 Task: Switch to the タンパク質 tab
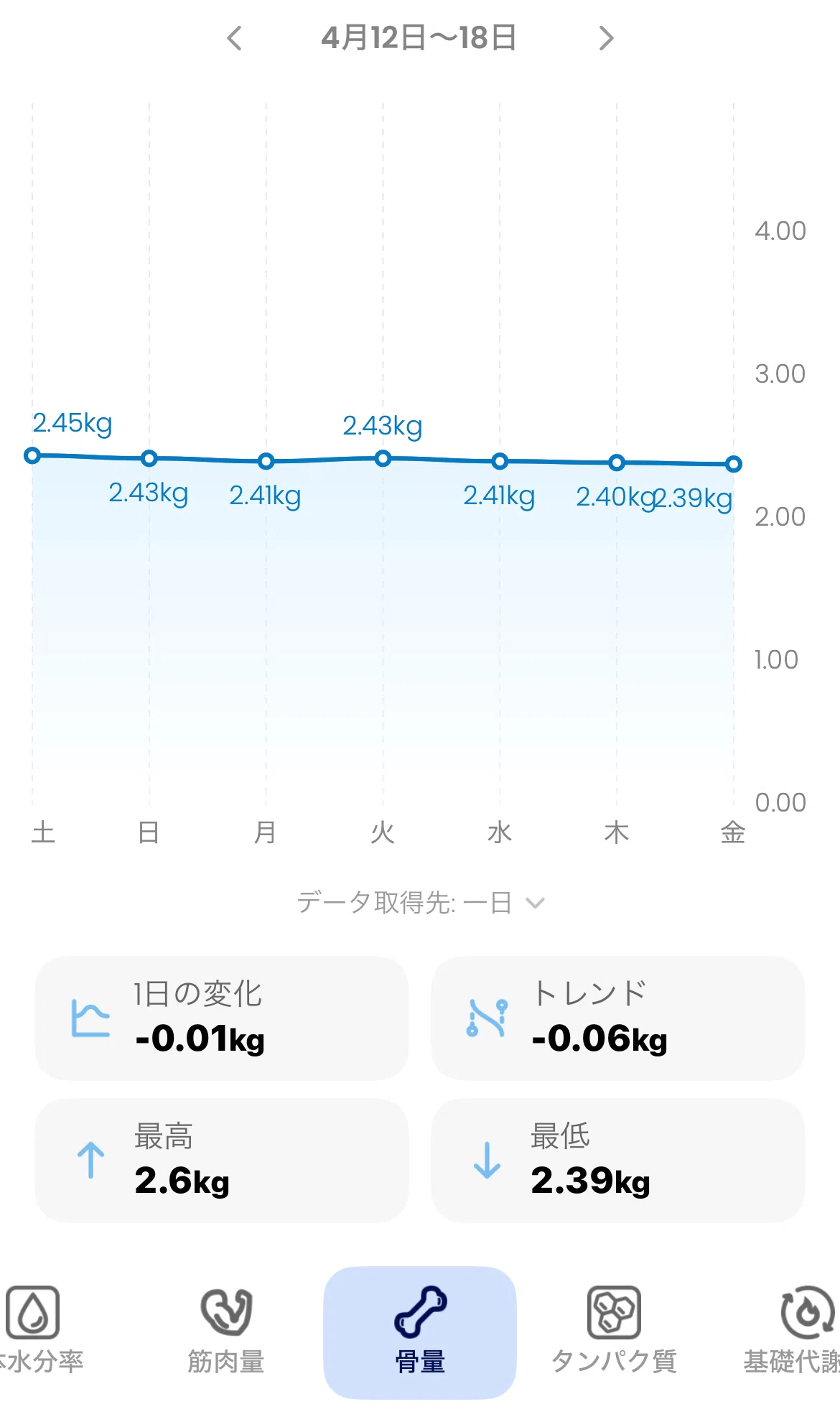[614, 1331]
